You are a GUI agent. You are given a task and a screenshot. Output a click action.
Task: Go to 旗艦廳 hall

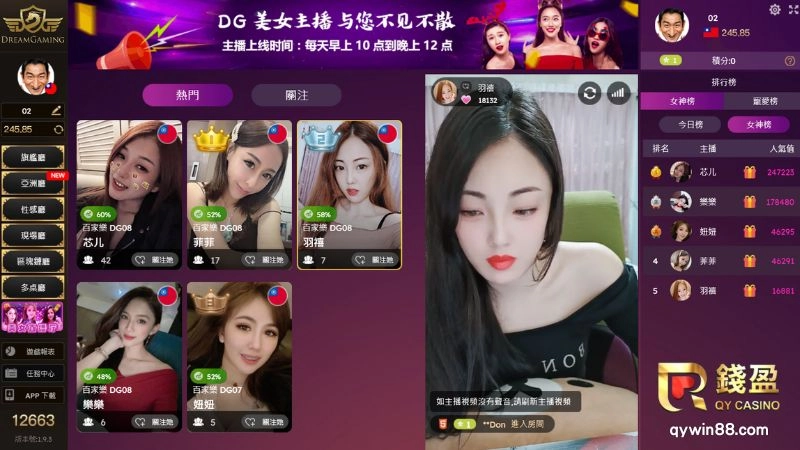(33, 155)
